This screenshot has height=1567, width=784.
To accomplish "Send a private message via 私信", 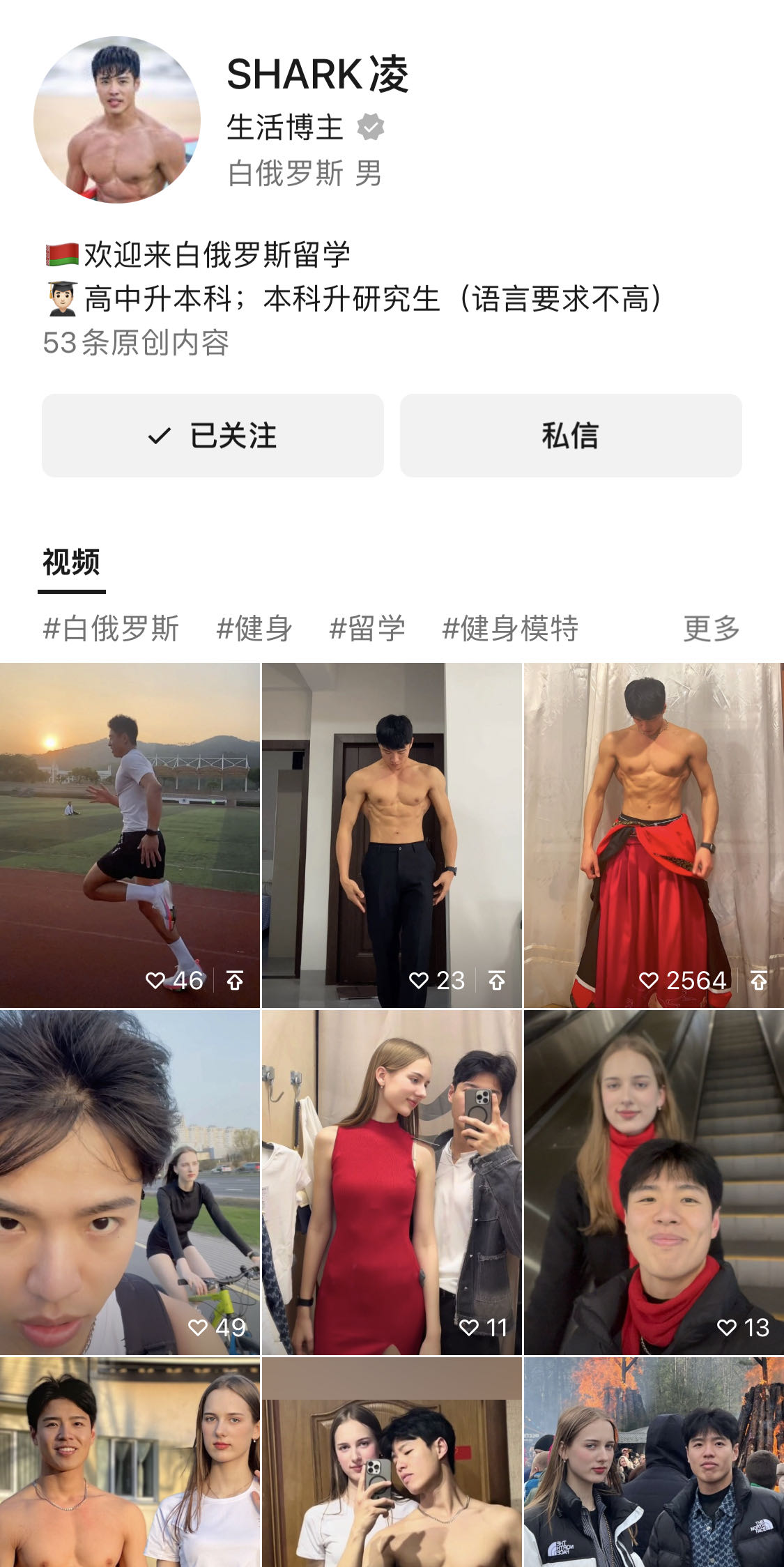I will click(571, 436).
